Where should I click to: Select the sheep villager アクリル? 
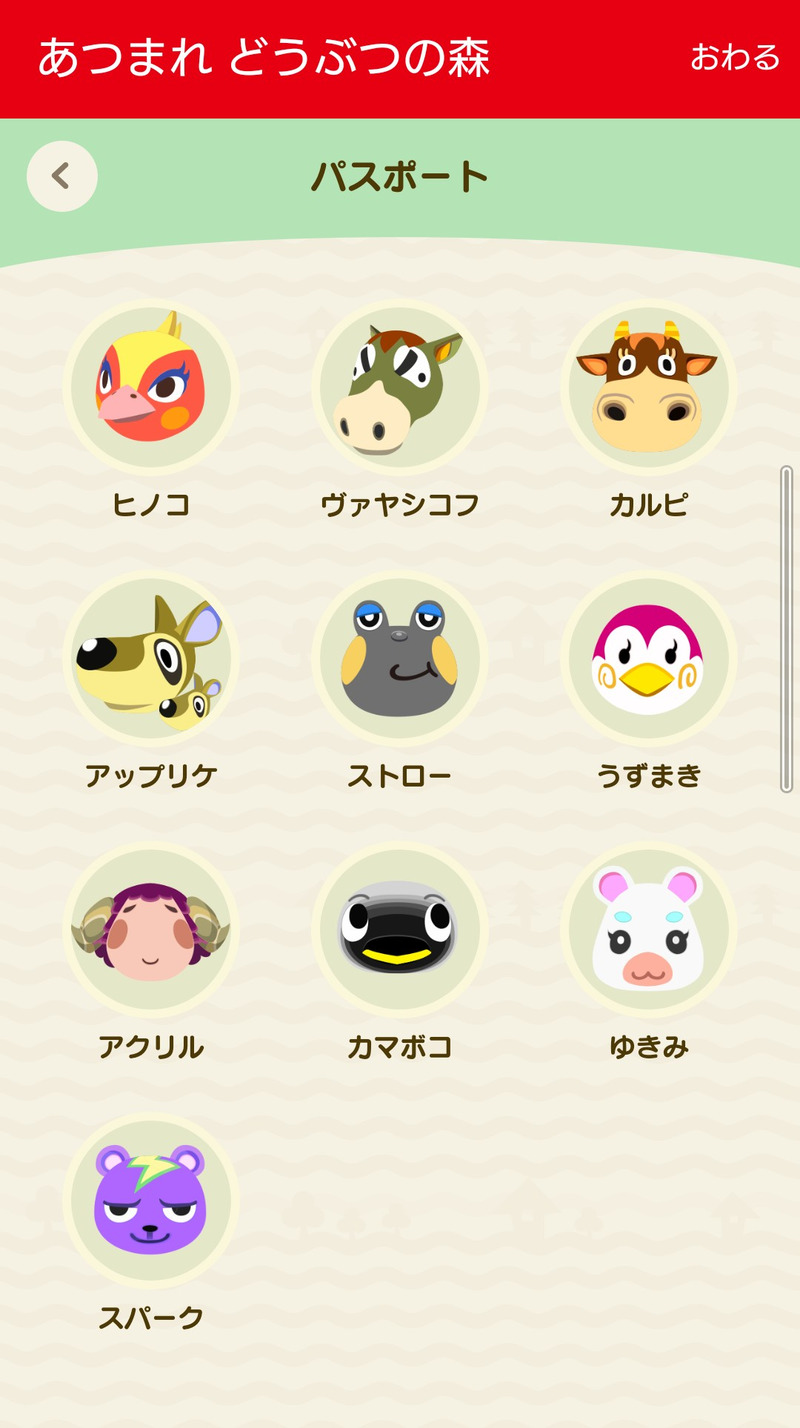(151, 930)
